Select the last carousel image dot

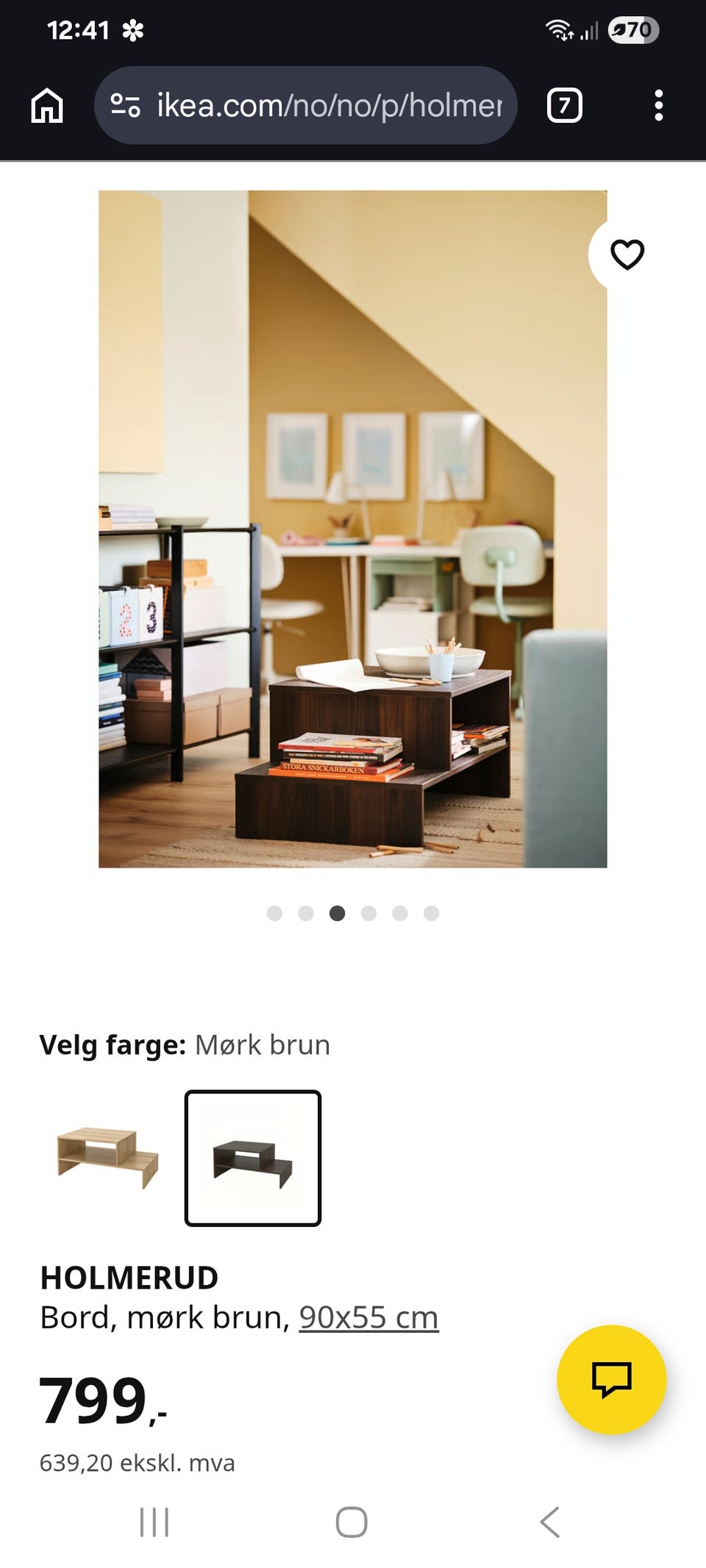point(431,913)
